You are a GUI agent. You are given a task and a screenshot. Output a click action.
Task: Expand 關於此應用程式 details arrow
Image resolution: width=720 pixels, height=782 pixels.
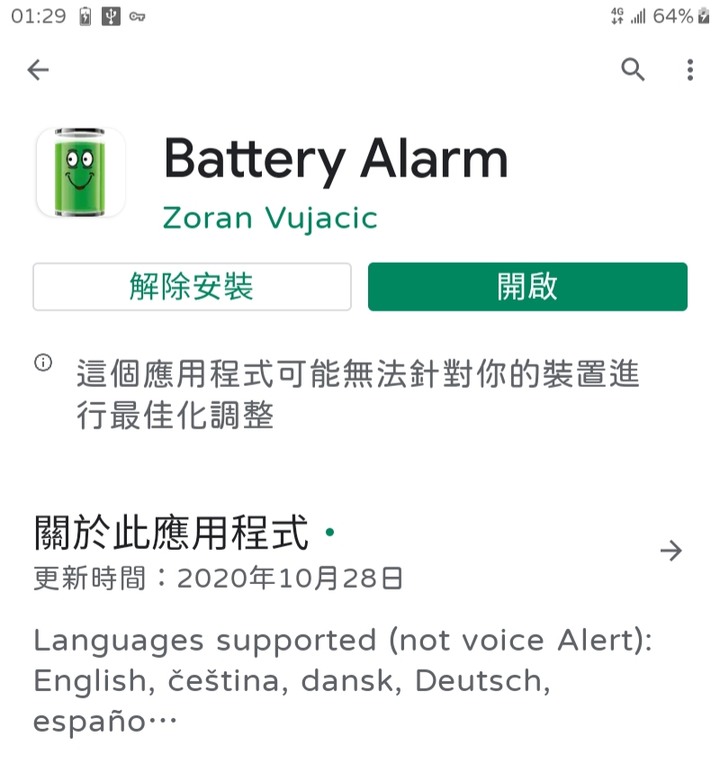click(671, 550)
